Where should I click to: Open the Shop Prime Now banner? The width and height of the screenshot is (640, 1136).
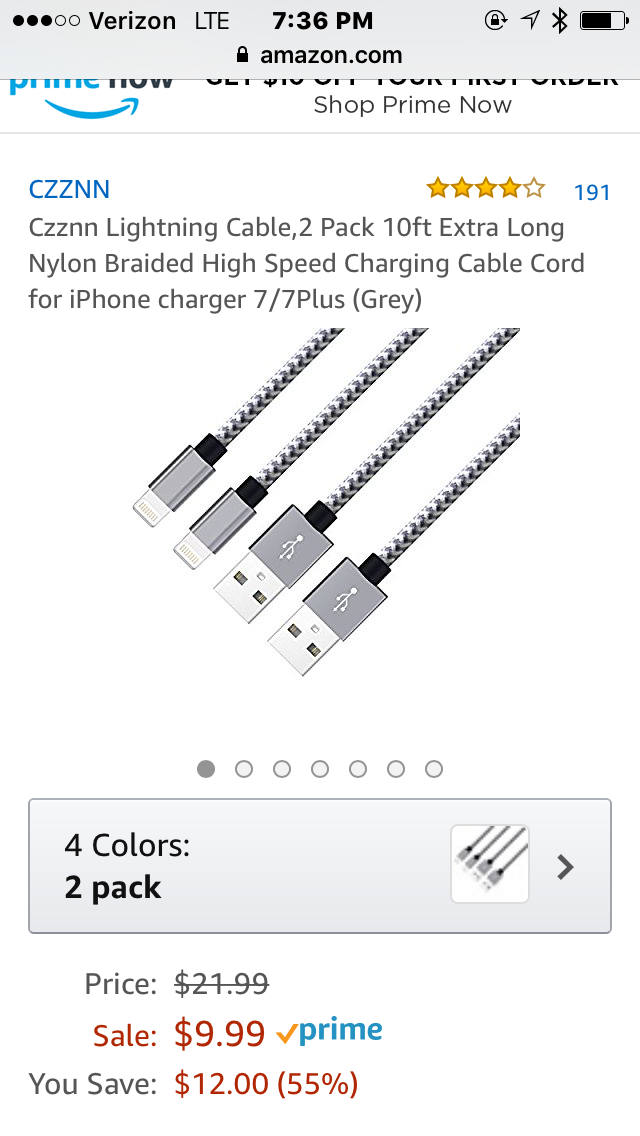pos(412,104)
